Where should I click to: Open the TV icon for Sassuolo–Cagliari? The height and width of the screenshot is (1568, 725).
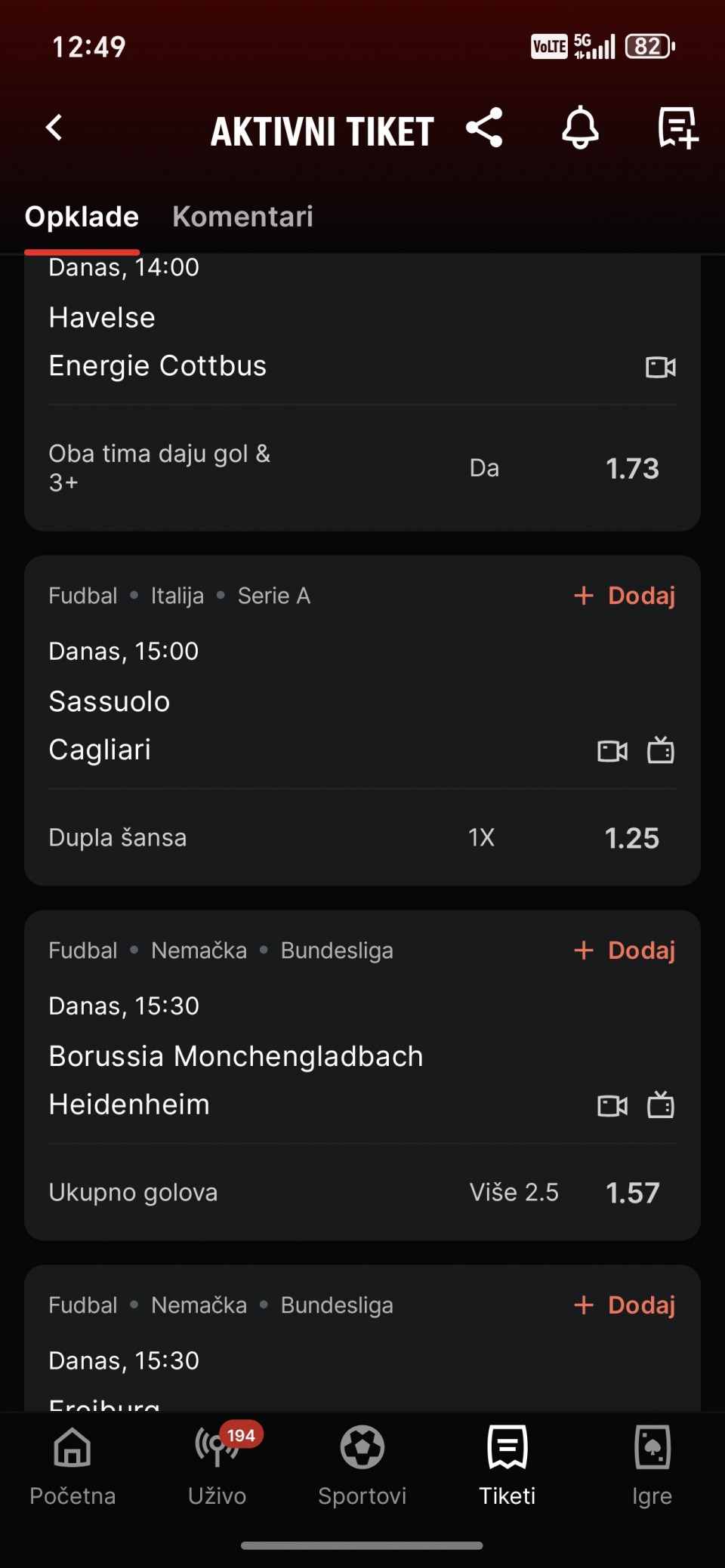[x=661, y=751]
